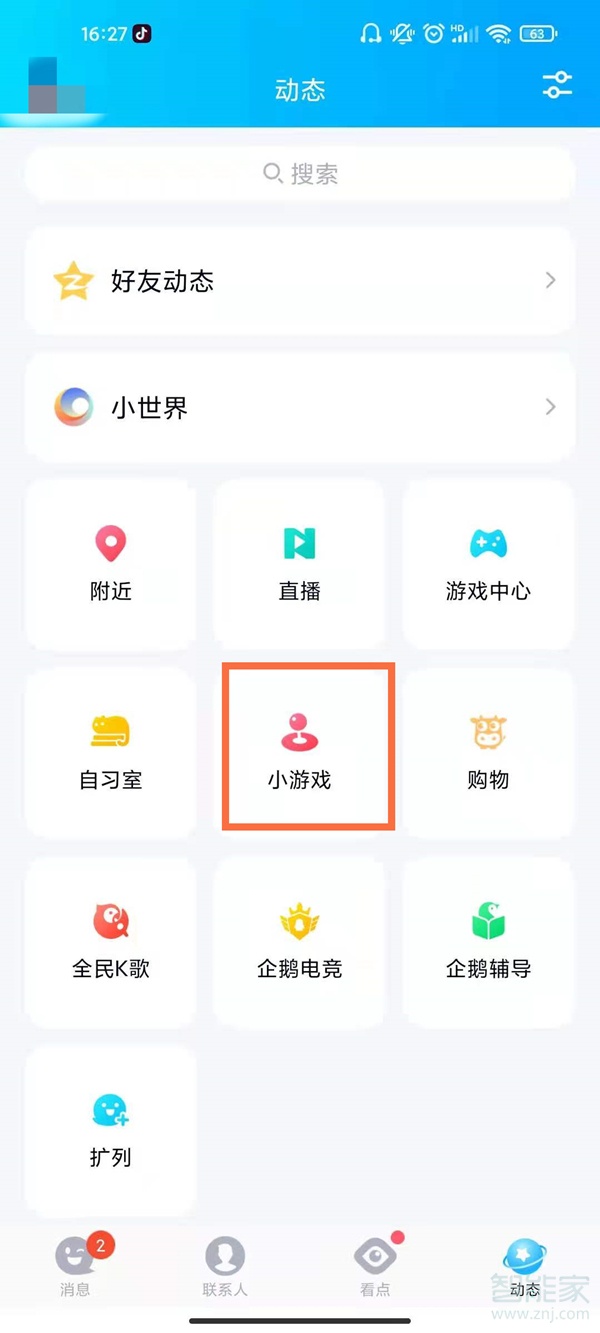
Task: Open 游戏中心 game center
Action: click(x=488, y=565)
